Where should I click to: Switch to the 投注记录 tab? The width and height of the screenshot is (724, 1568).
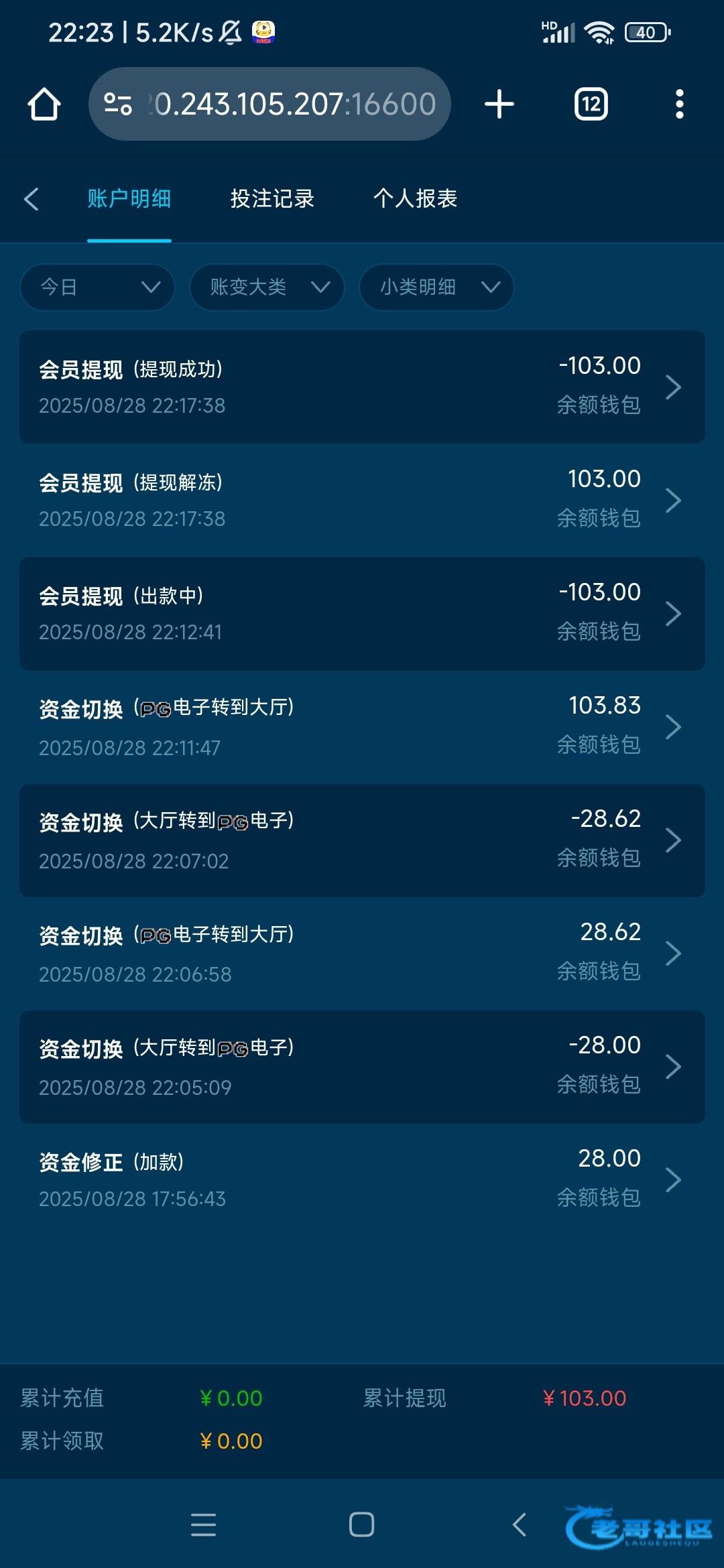coord(272,199)
